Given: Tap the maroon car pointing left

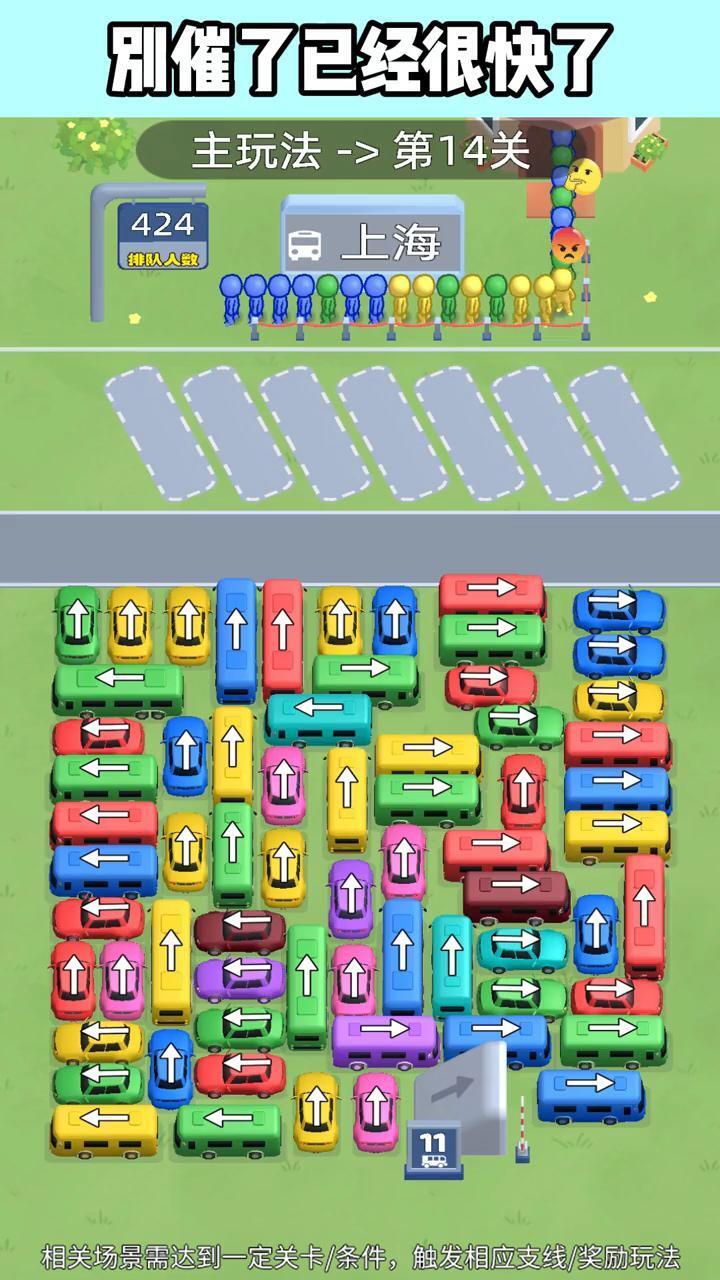Looking at the screenshot, I should point(240,930).
